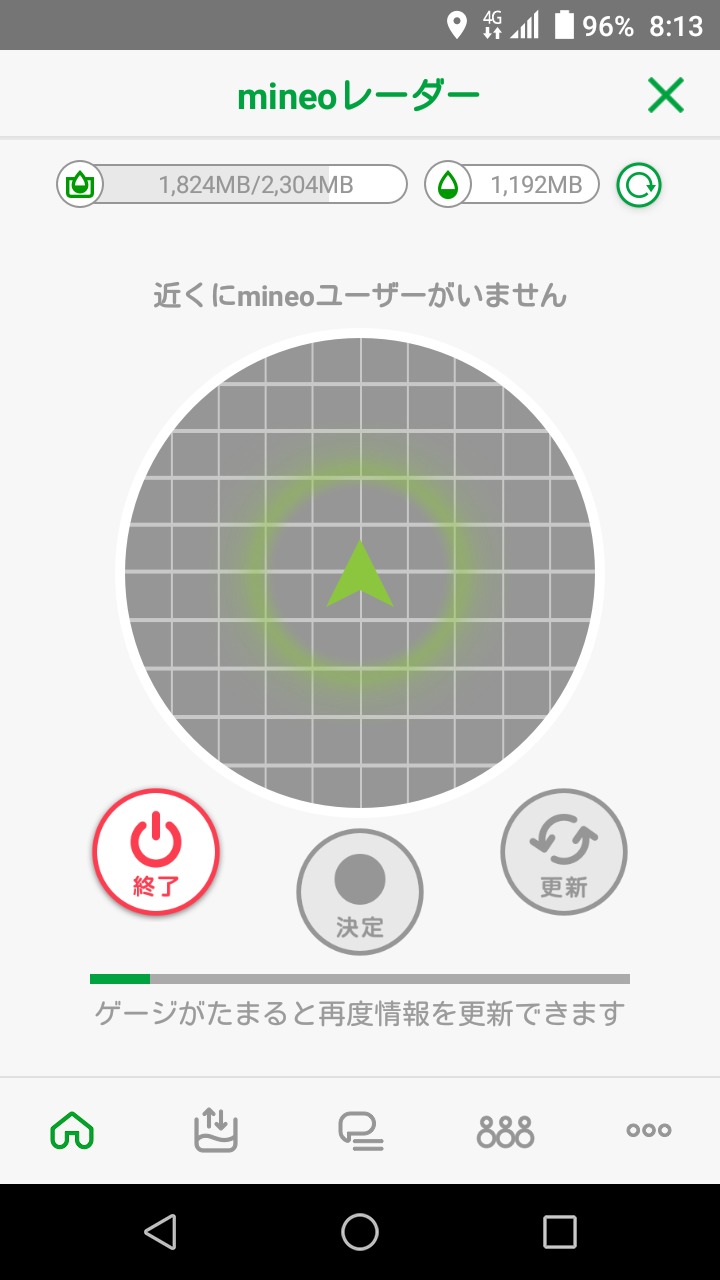Open the more options tab
720x1280 pixels.
[x=648, y=1131]
